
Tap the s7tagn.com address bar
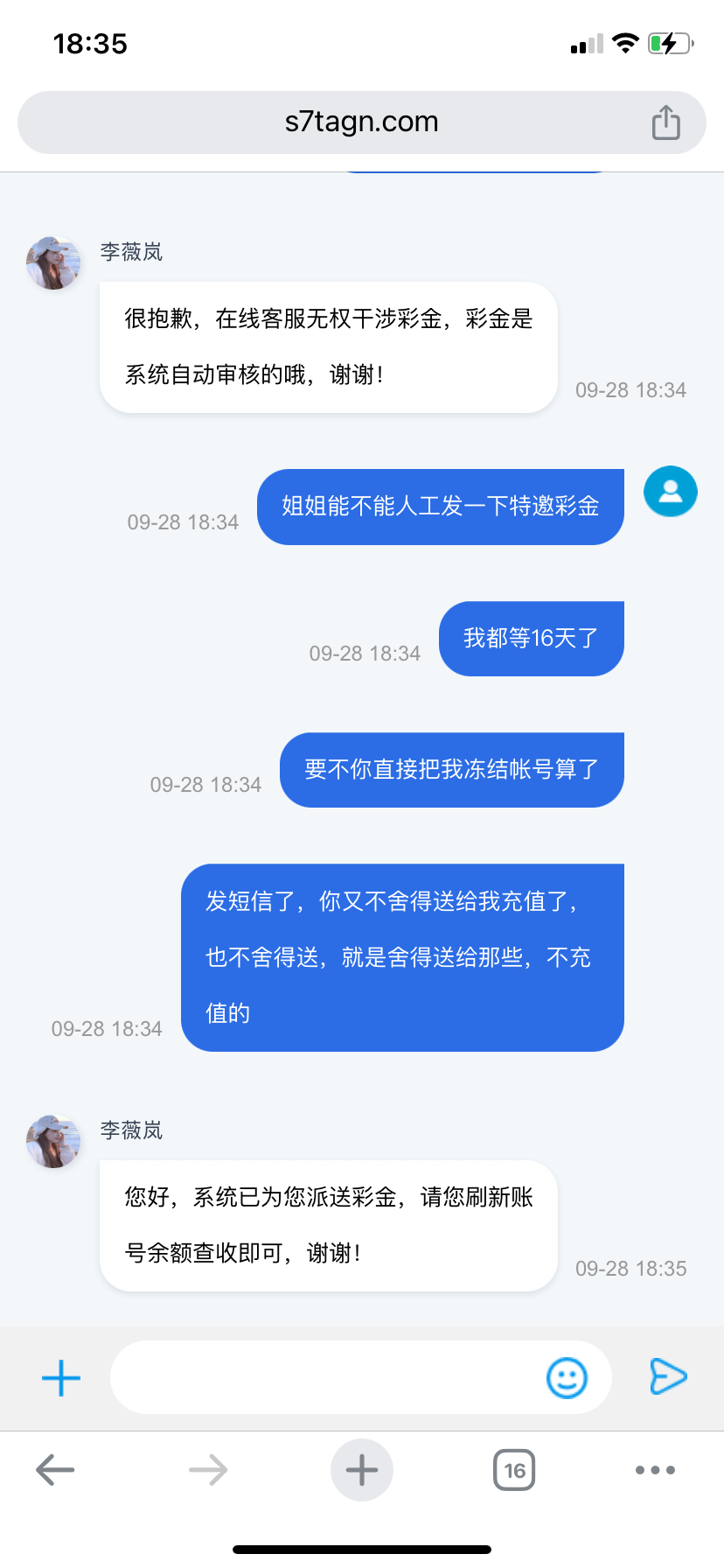coord(360,122)
